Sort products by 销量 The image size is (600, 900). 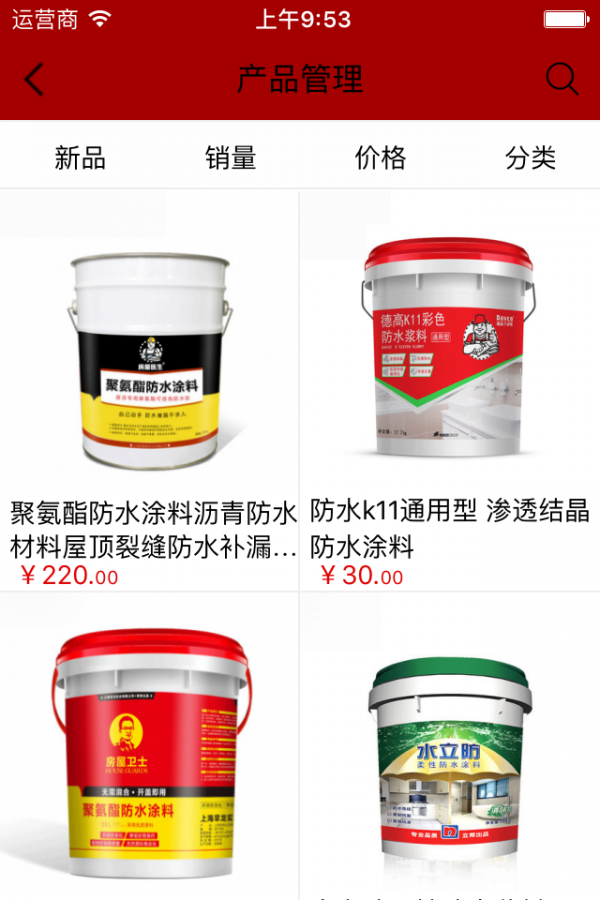[231, 157]
